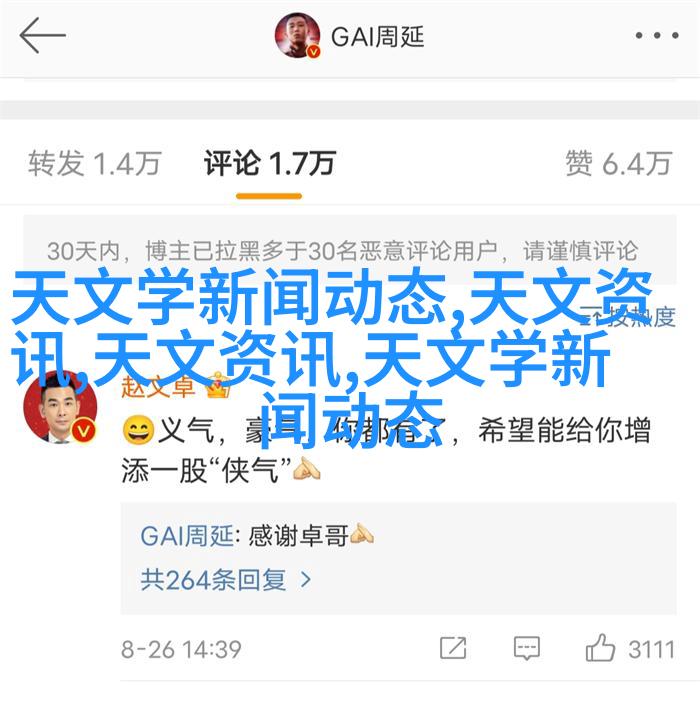
Task: Open GAI周延's profile from the header
Action: (x=350, y=37)
